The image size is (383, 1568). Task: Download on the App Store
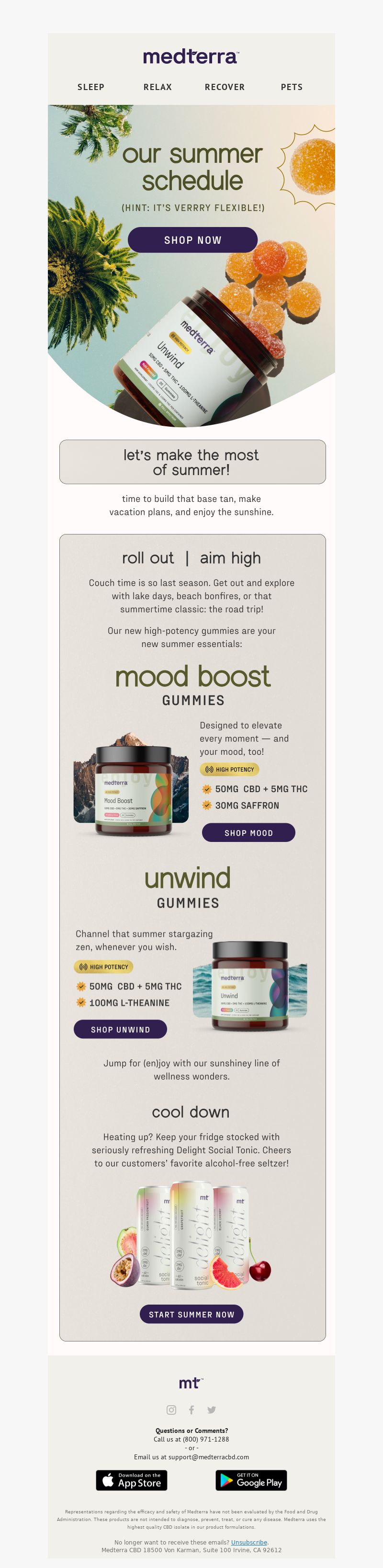pyautogui.click(x=132, y=1480)
